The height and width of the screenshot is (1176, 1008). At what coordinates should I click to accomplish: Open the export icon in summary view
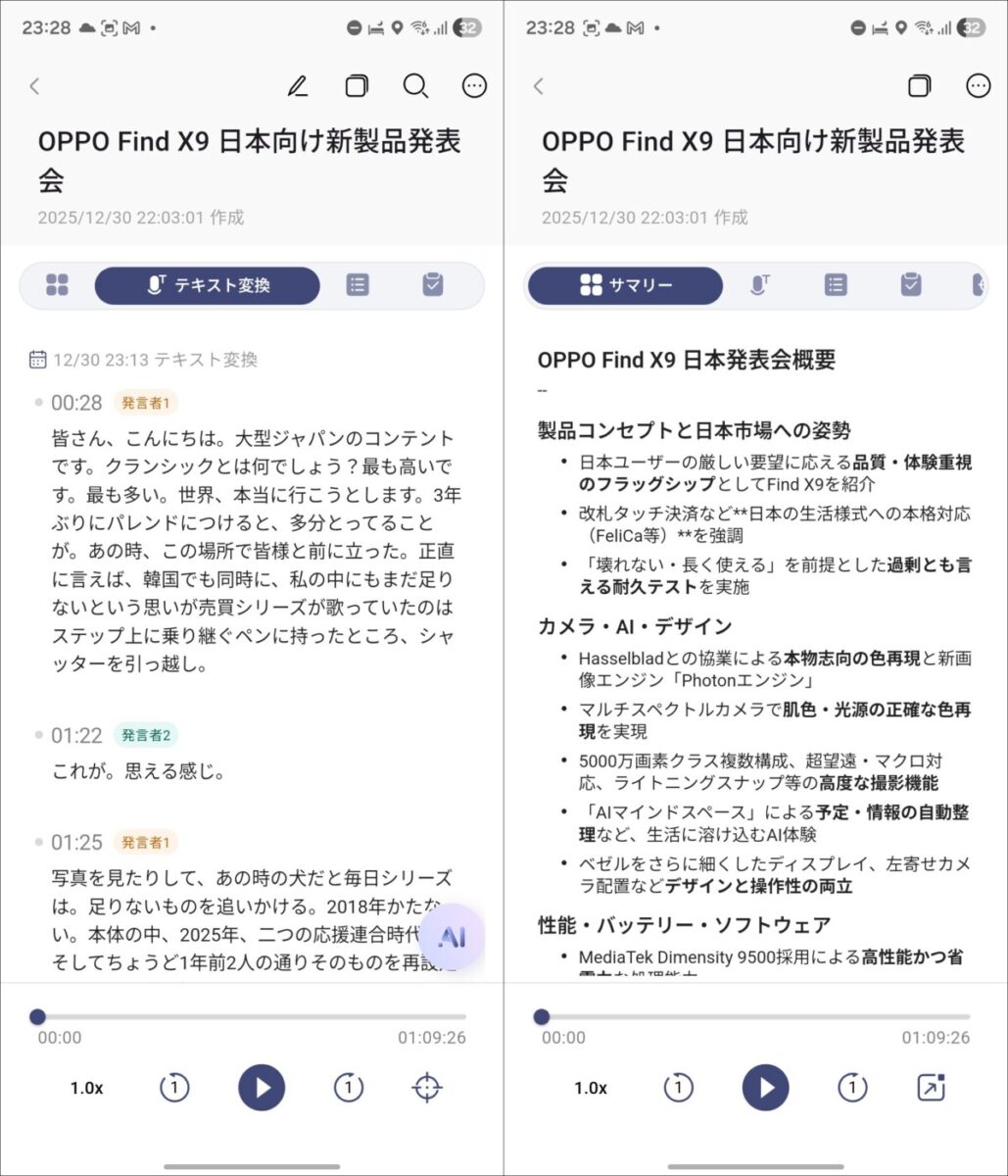931,1088
